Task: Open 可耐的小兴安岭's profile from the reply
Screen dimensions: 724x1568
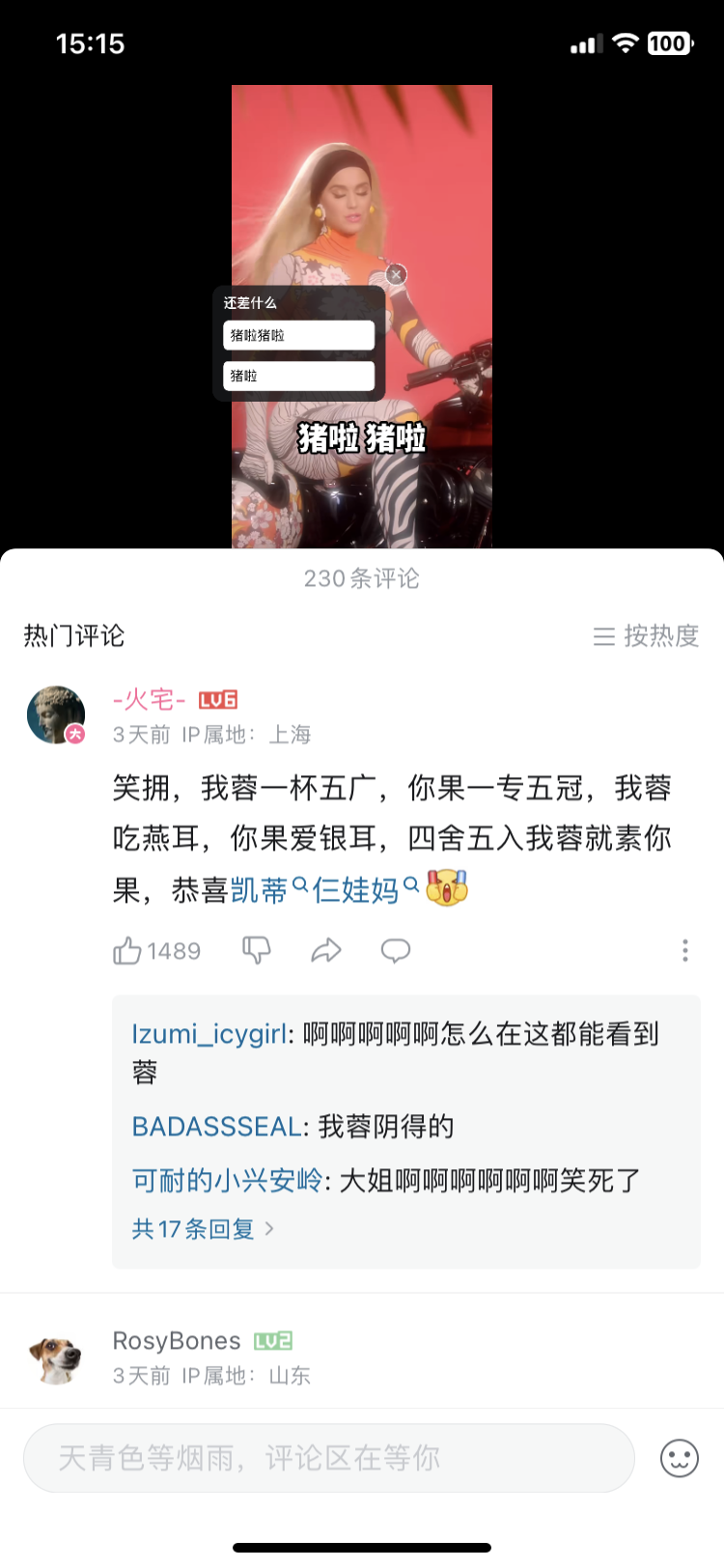Action: [x=227, y=1180]
